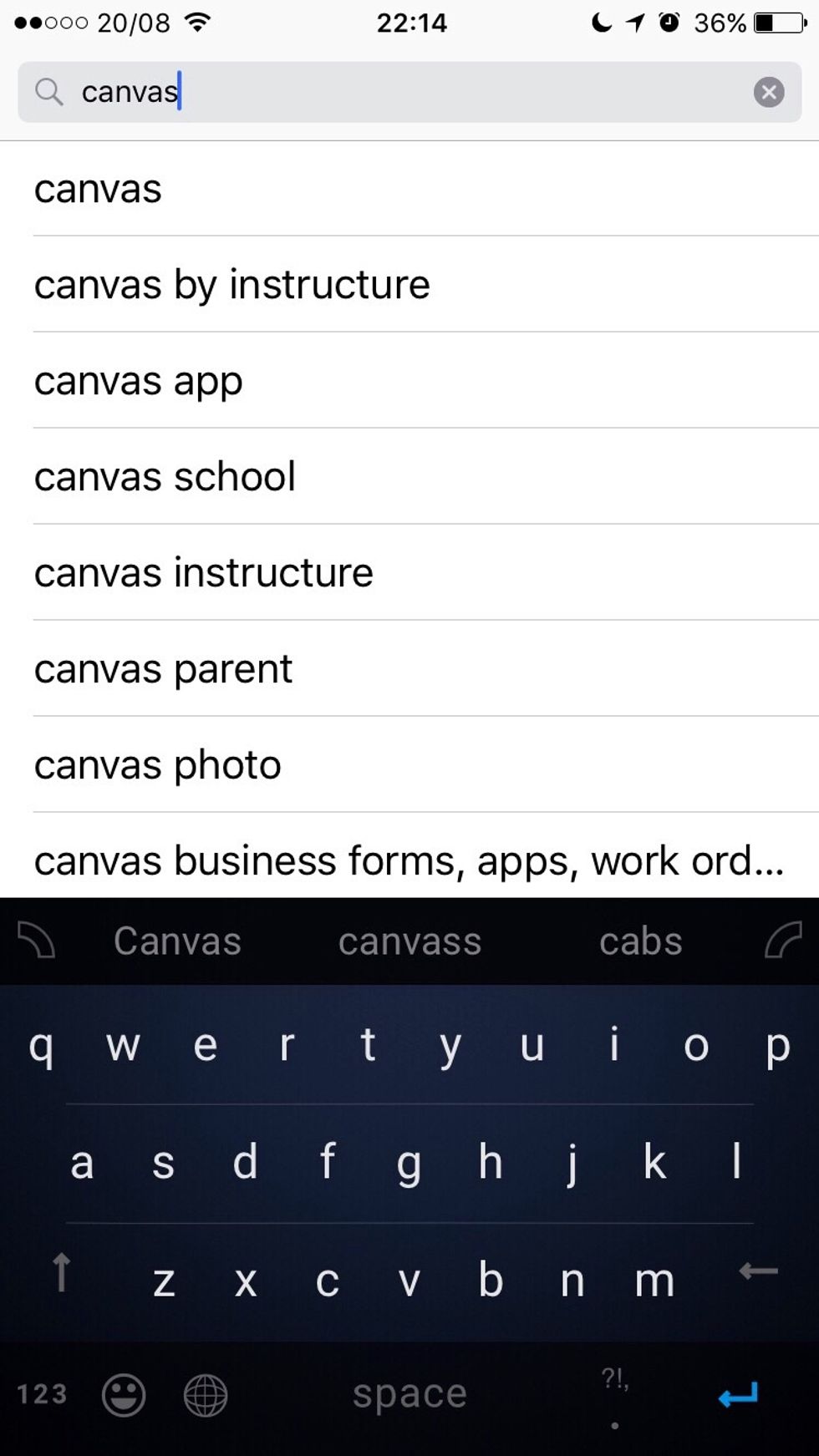819x1456 pixels.
Task: Tap the search field containing canvas
Action: point(401,92)
